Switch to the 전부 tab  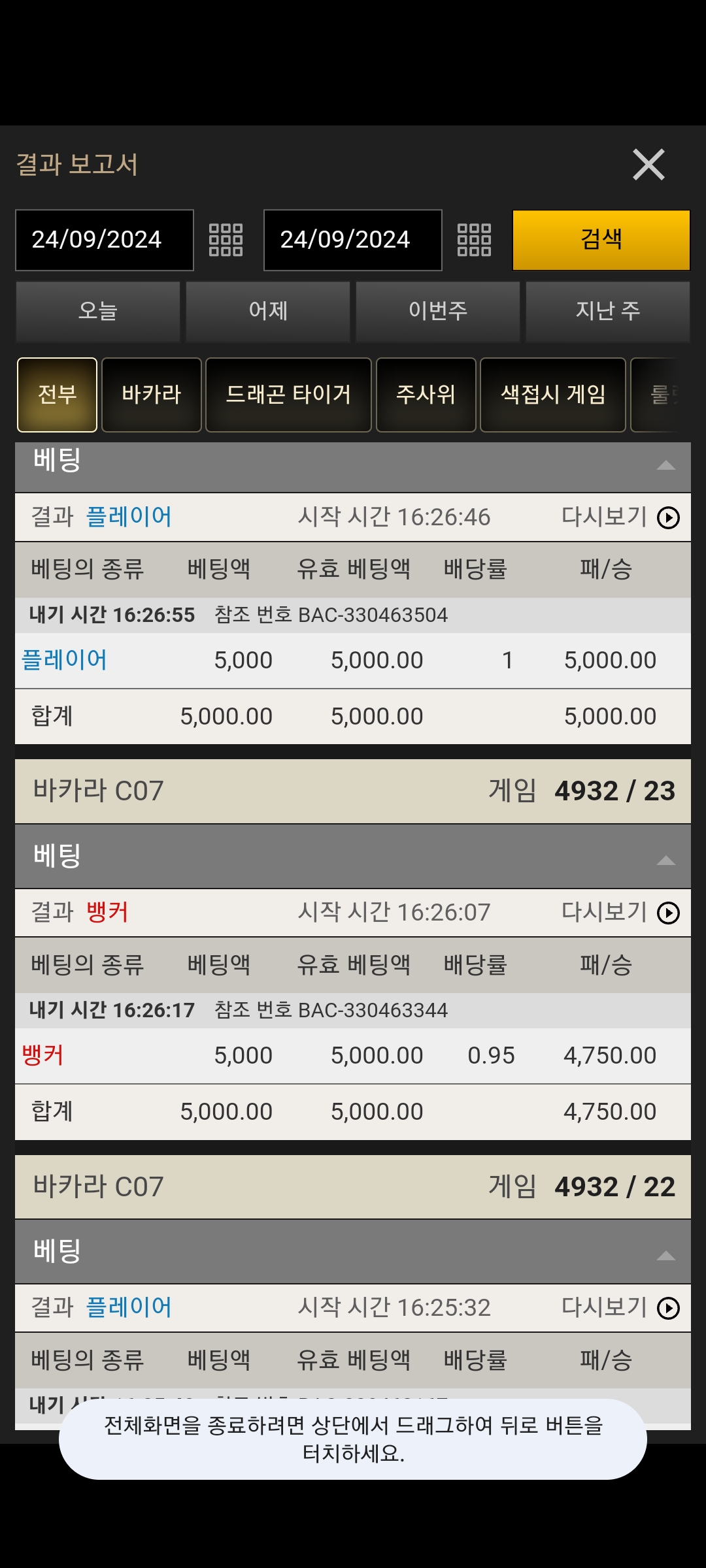pyautogui.click(x=57, y=395)
